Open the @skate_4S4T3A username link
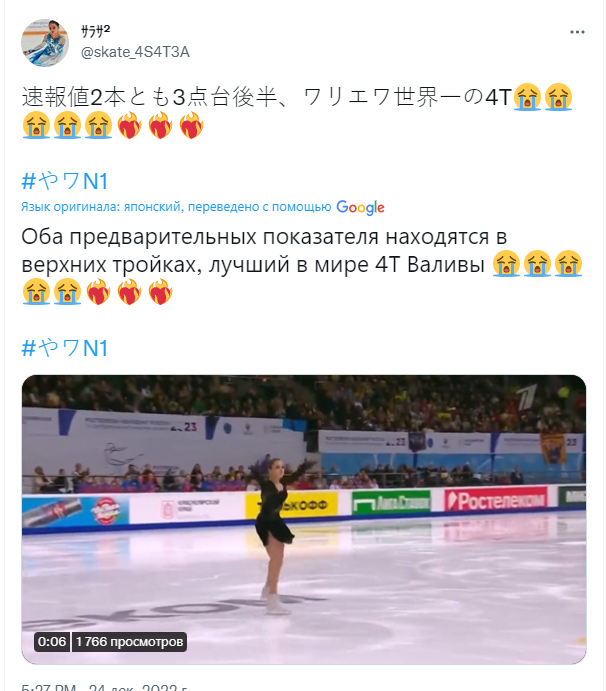Image resolution: width=606 pixels, height=691 pixels. 134,51
